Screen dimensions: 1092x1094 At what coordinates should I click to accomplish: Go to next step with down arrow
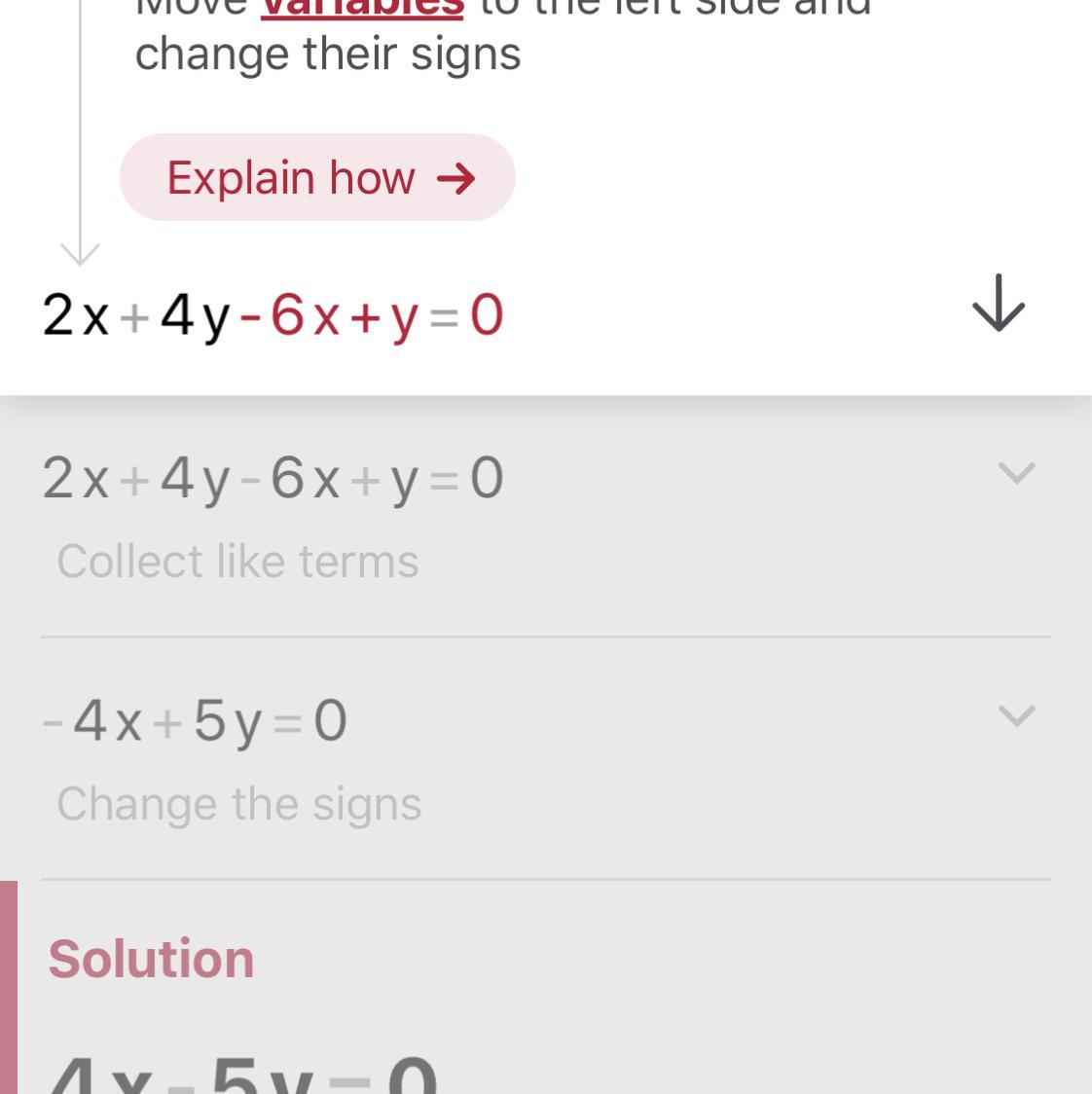(x=999, y=304)
